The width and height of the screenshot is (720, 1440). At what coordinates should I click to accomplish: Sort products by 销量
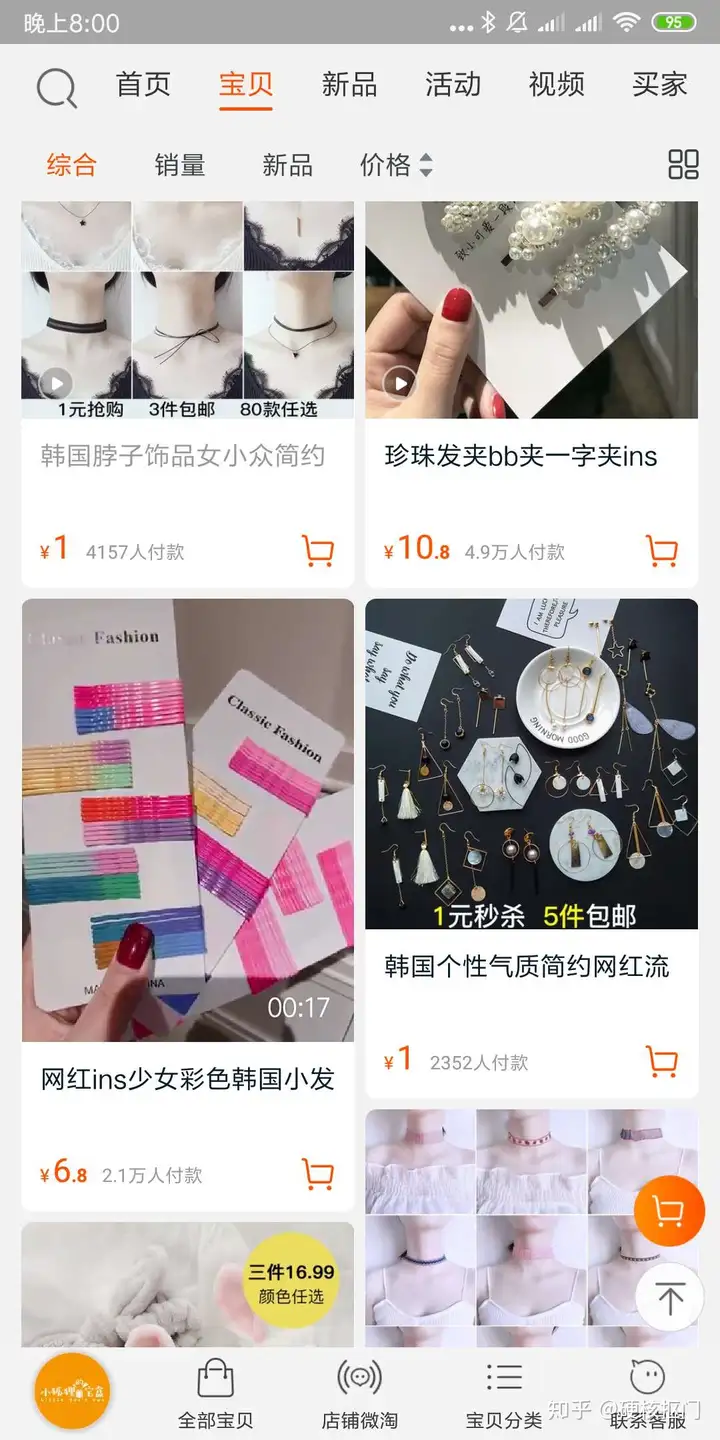coord(180,165)
